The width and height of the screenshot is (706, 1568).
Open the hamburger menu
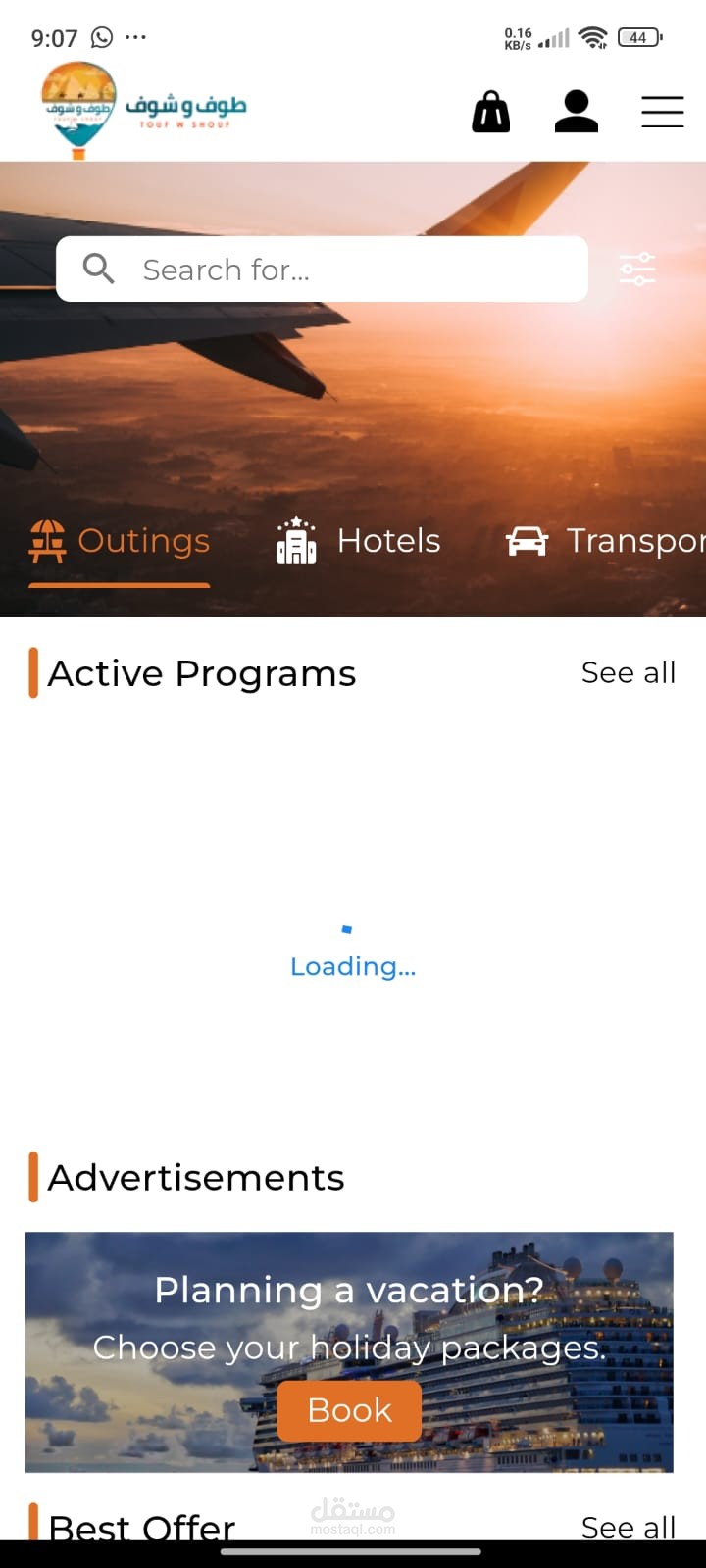pos(662,112)
